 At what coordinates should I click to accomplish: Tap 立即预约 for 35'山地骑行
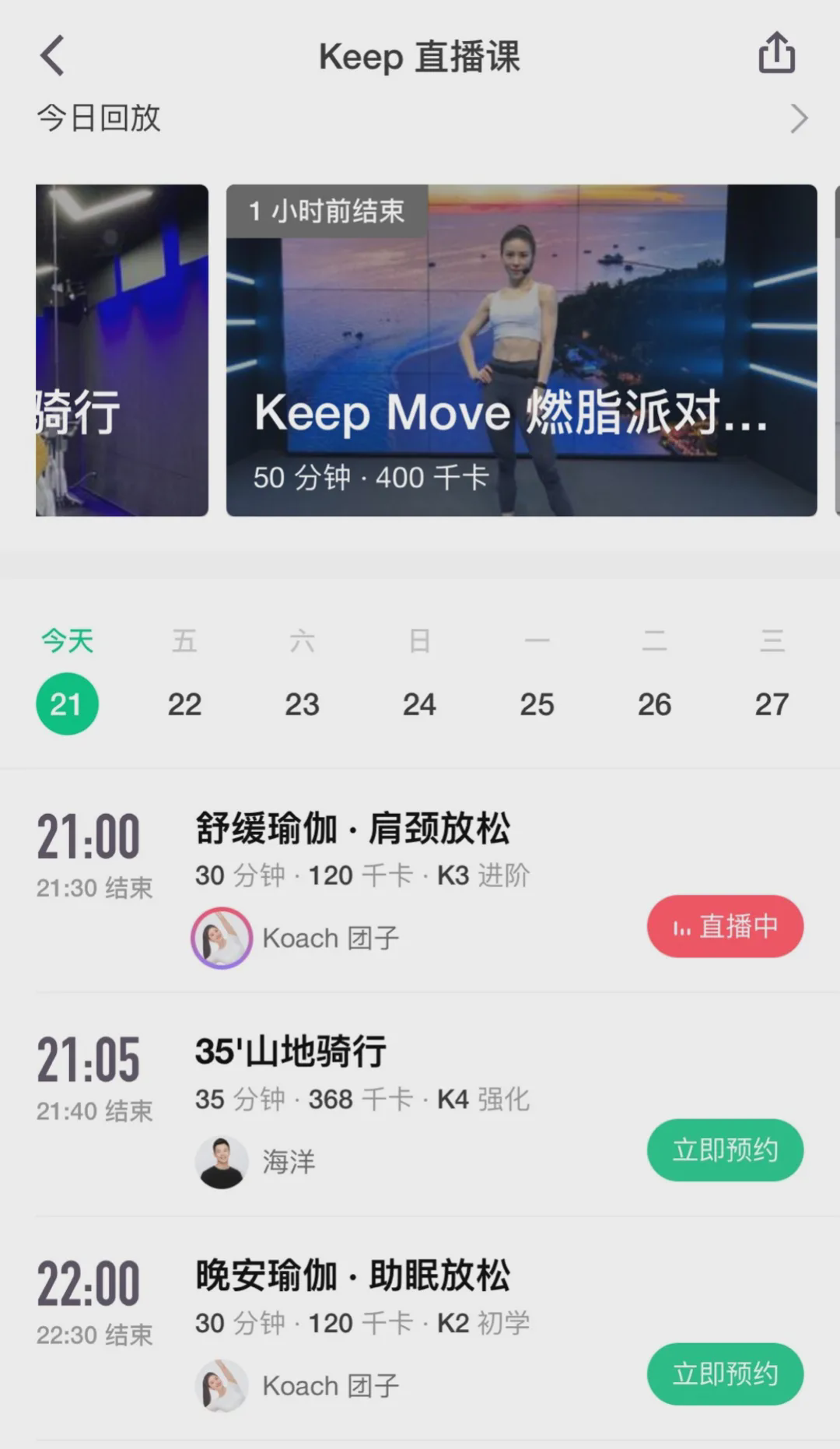coord(725,1150)
